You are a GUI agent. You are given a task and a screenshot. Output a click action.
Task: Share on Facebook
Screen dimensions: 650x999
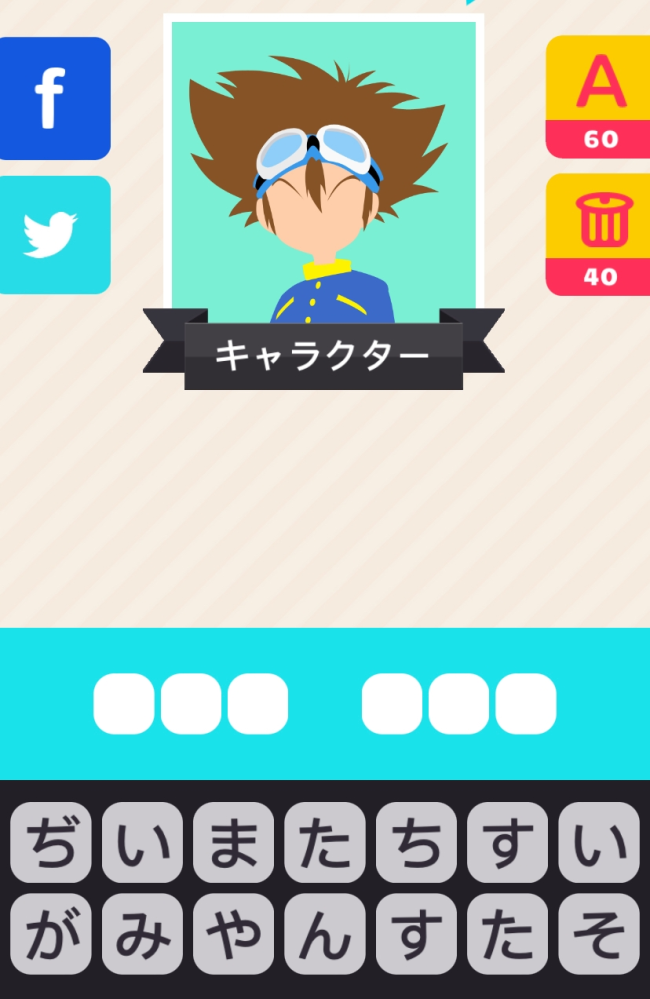coord(52,98)
